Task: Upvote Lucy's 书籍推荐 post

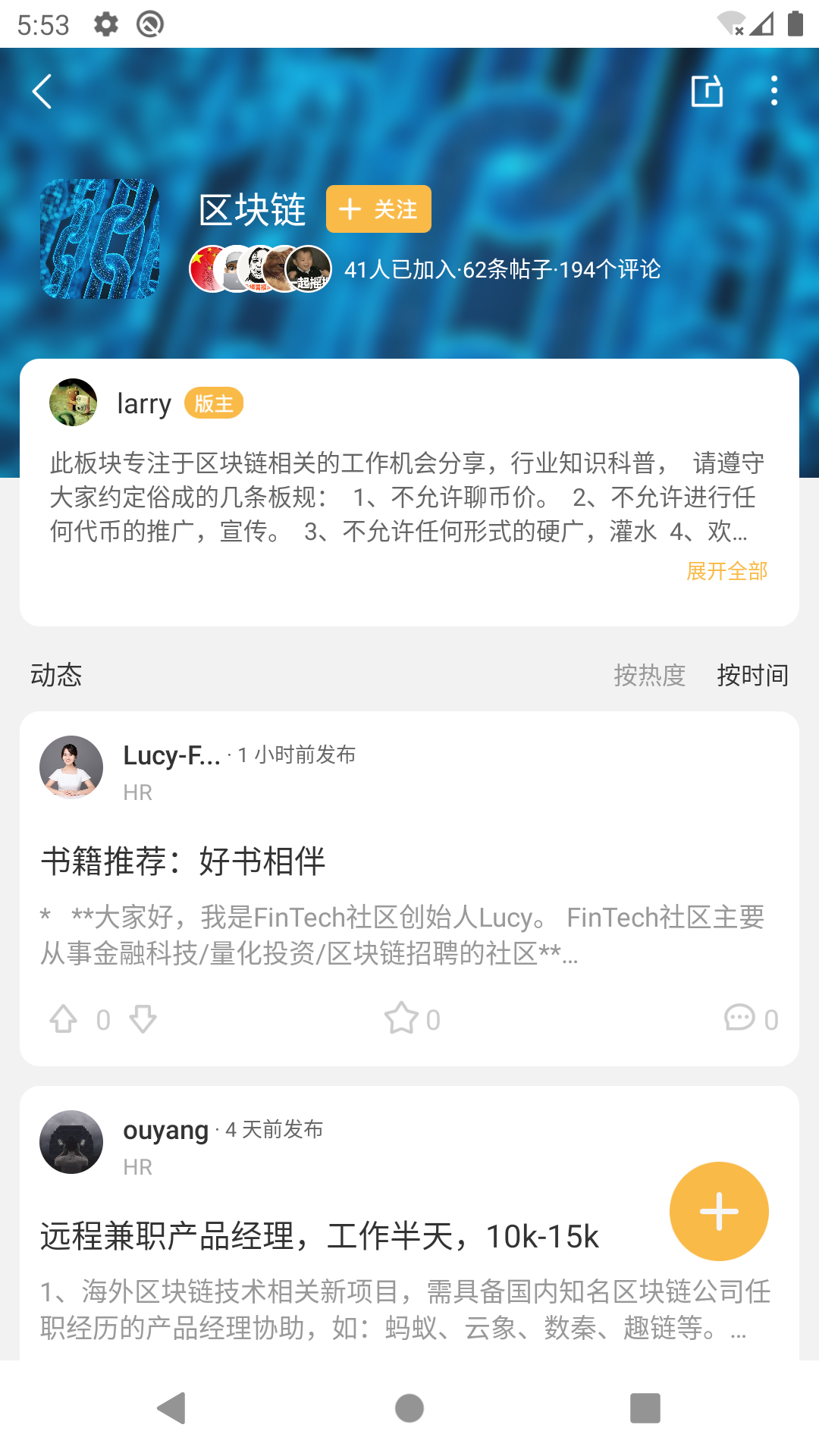Action: 64,1019
